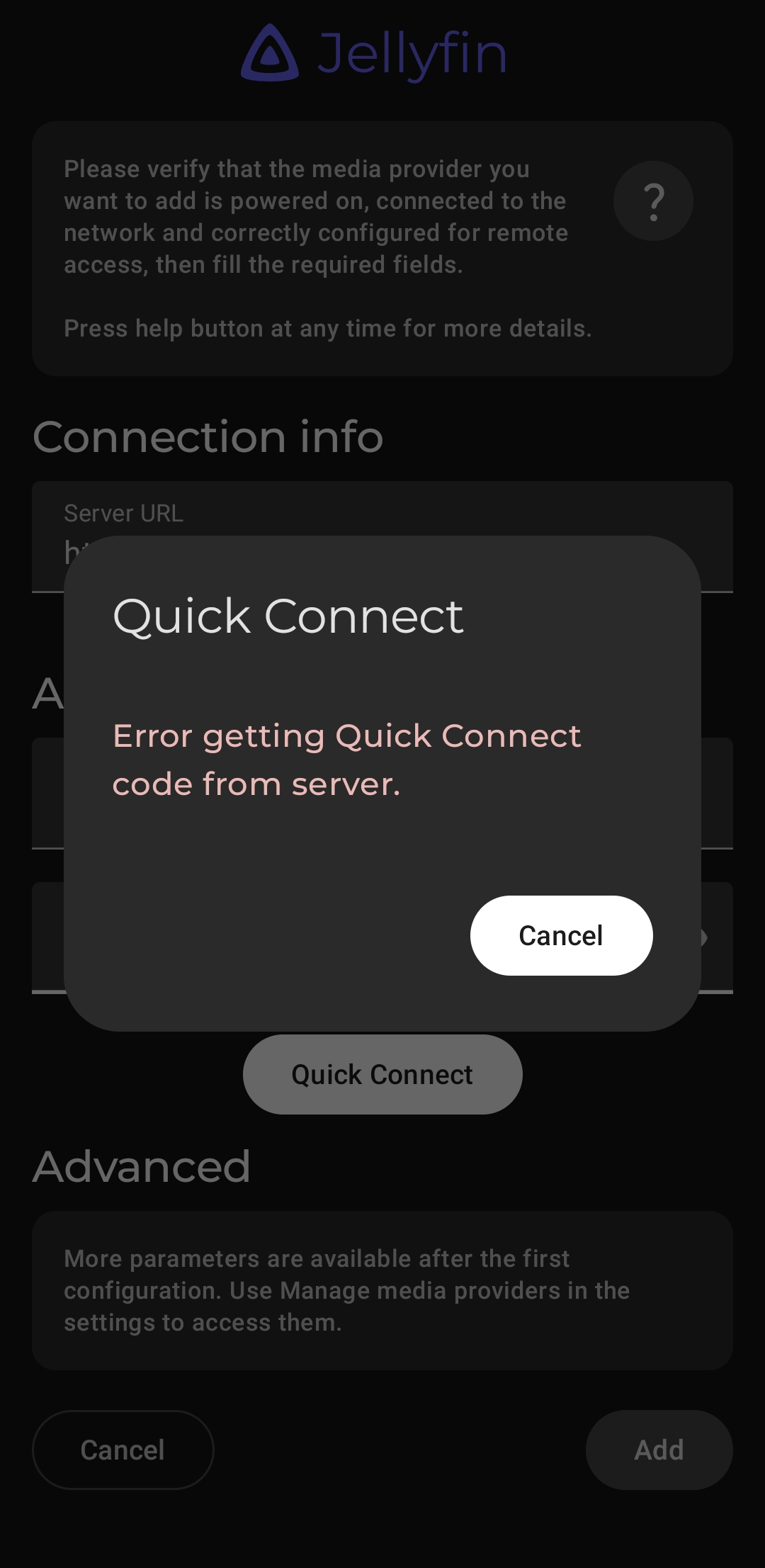The width and height of the screenshot is (765, 1568).
Task: Tap the grey Quick Connect button below the dialog
Action: click(x=382, y=1075)
